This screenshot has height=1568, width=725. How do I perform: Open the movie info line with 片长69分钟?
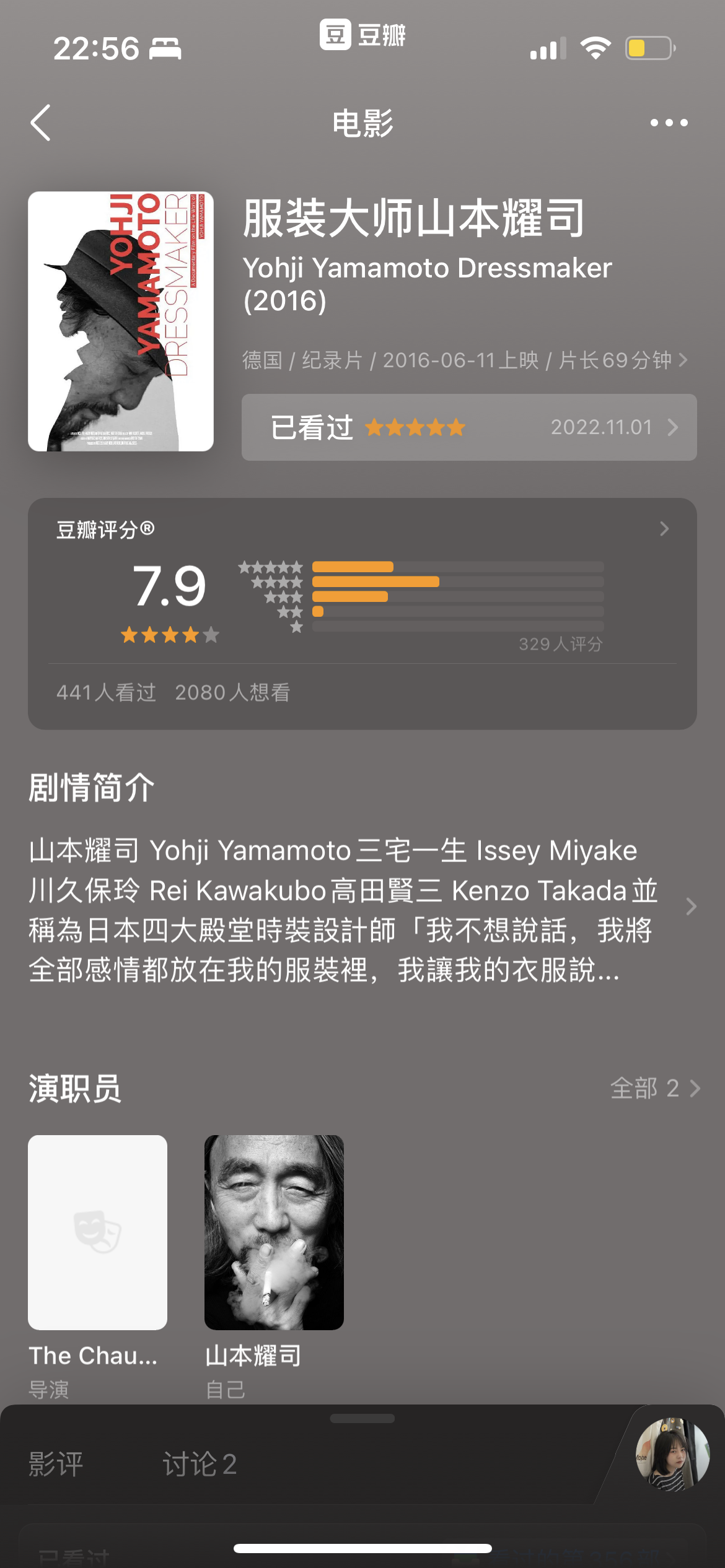tap(465, 360)
